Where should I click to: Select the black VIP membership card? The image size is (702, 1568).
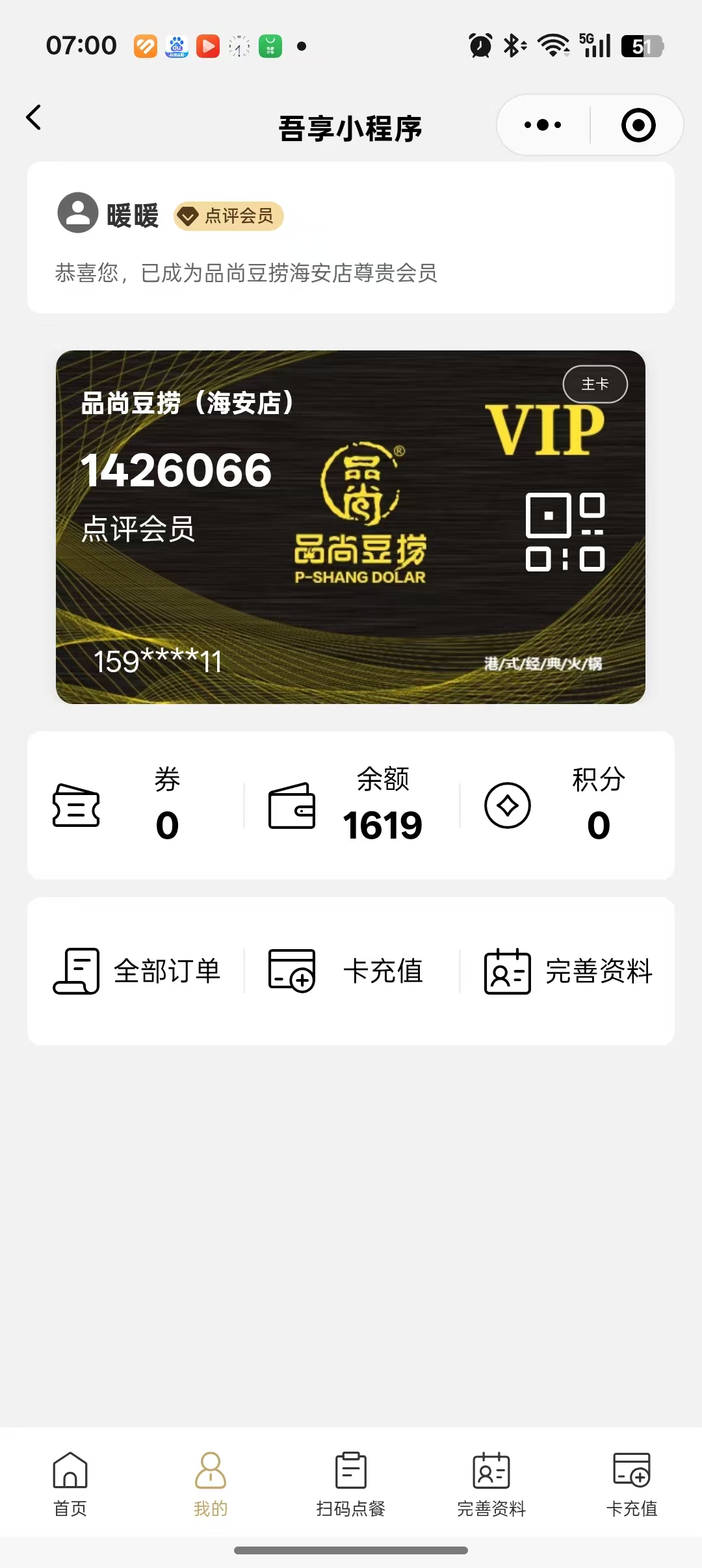pos(351,525)
